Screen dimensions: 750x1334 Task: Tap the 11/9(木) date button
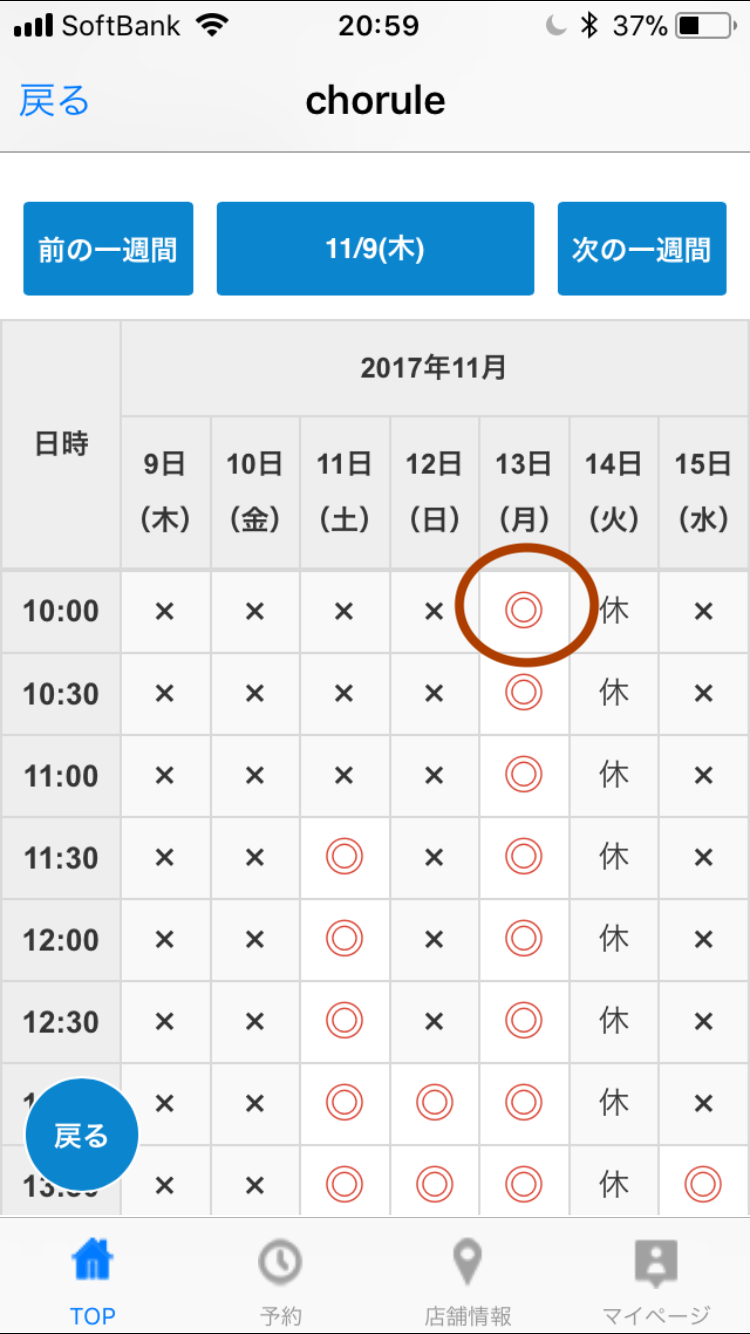click(375, 249)
